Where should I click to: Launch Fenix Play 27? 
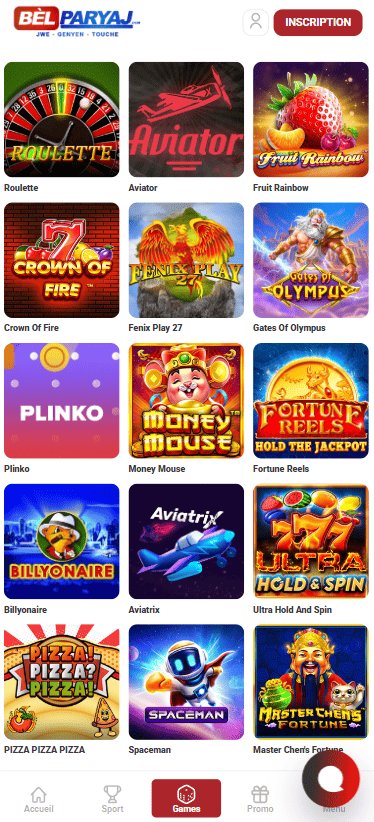pyautogui.click(x=186, y=260)
